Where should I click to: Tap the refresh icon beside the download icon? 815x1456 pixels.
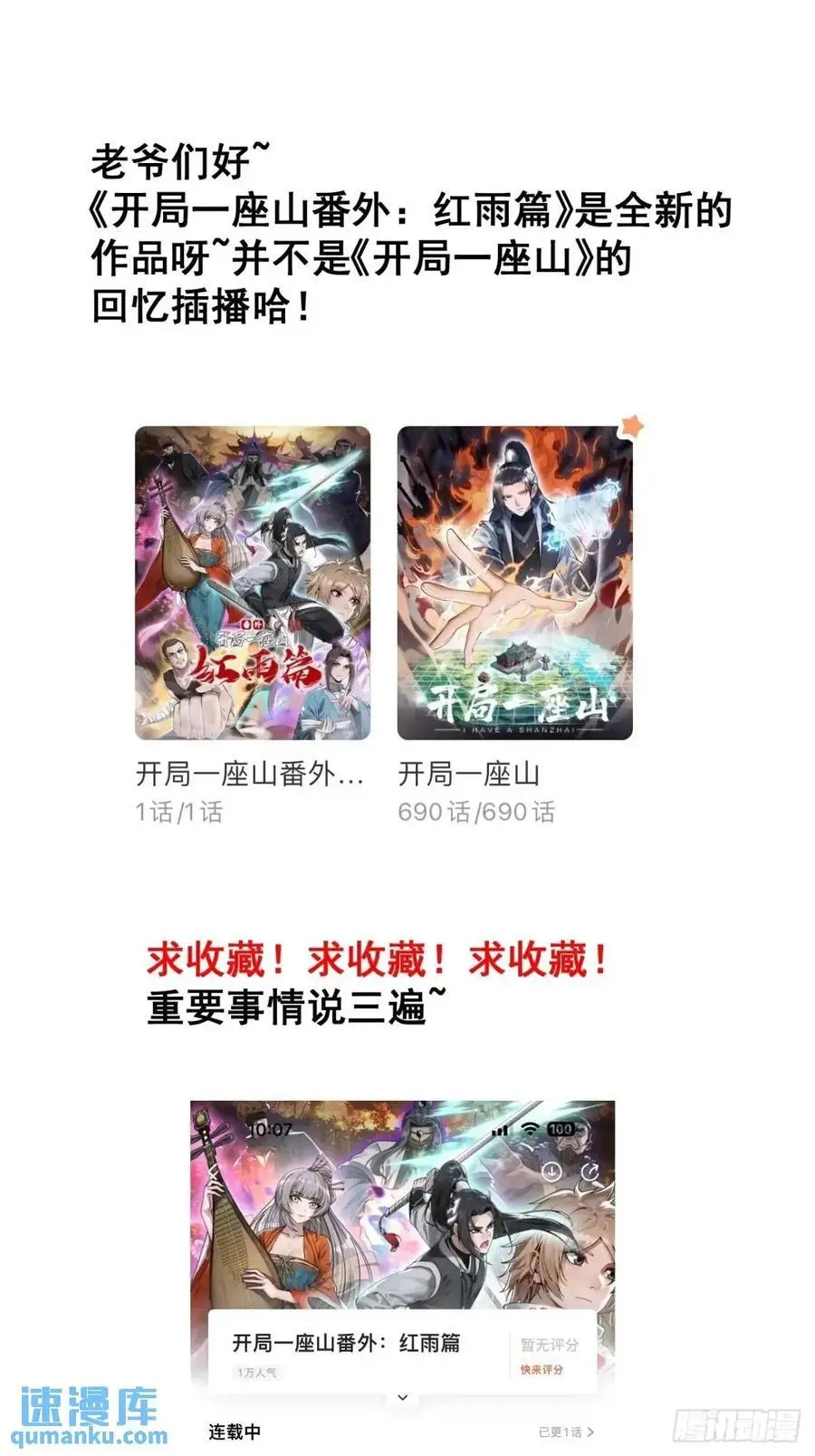[591, 1171]
